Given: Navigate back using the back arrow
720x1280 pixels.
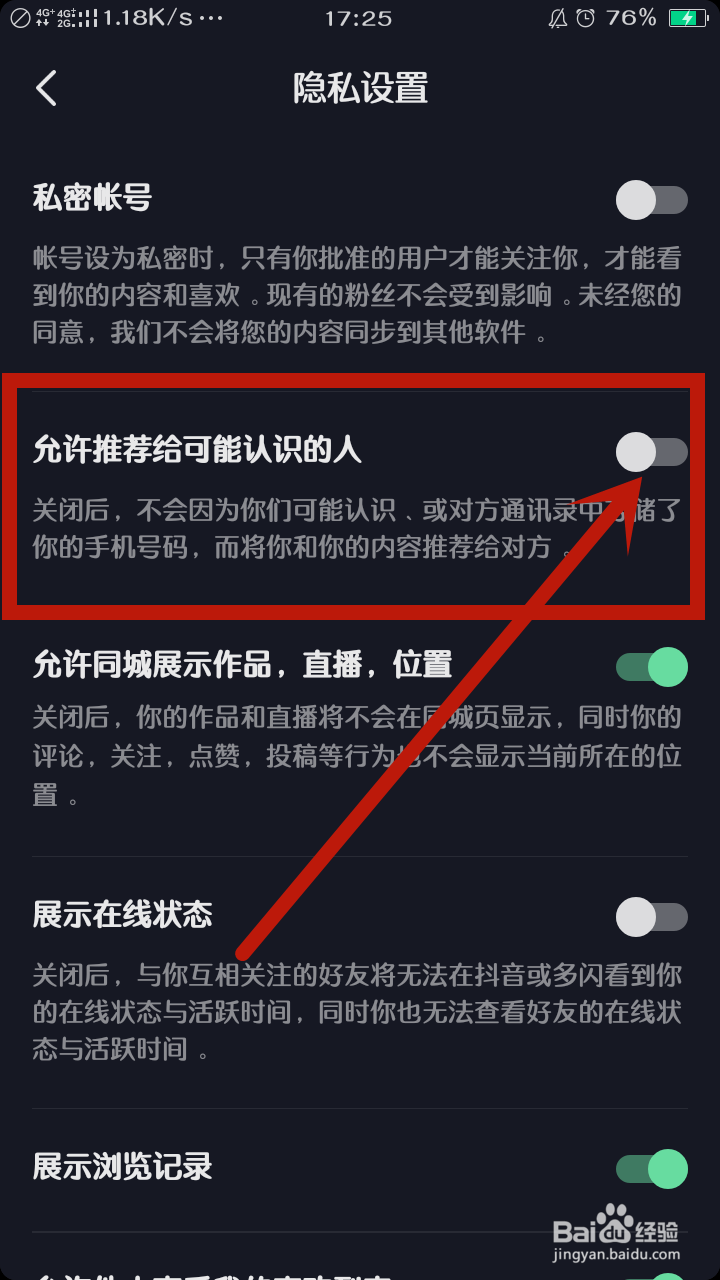Looking at the screenshot, I should pos(47,89).
